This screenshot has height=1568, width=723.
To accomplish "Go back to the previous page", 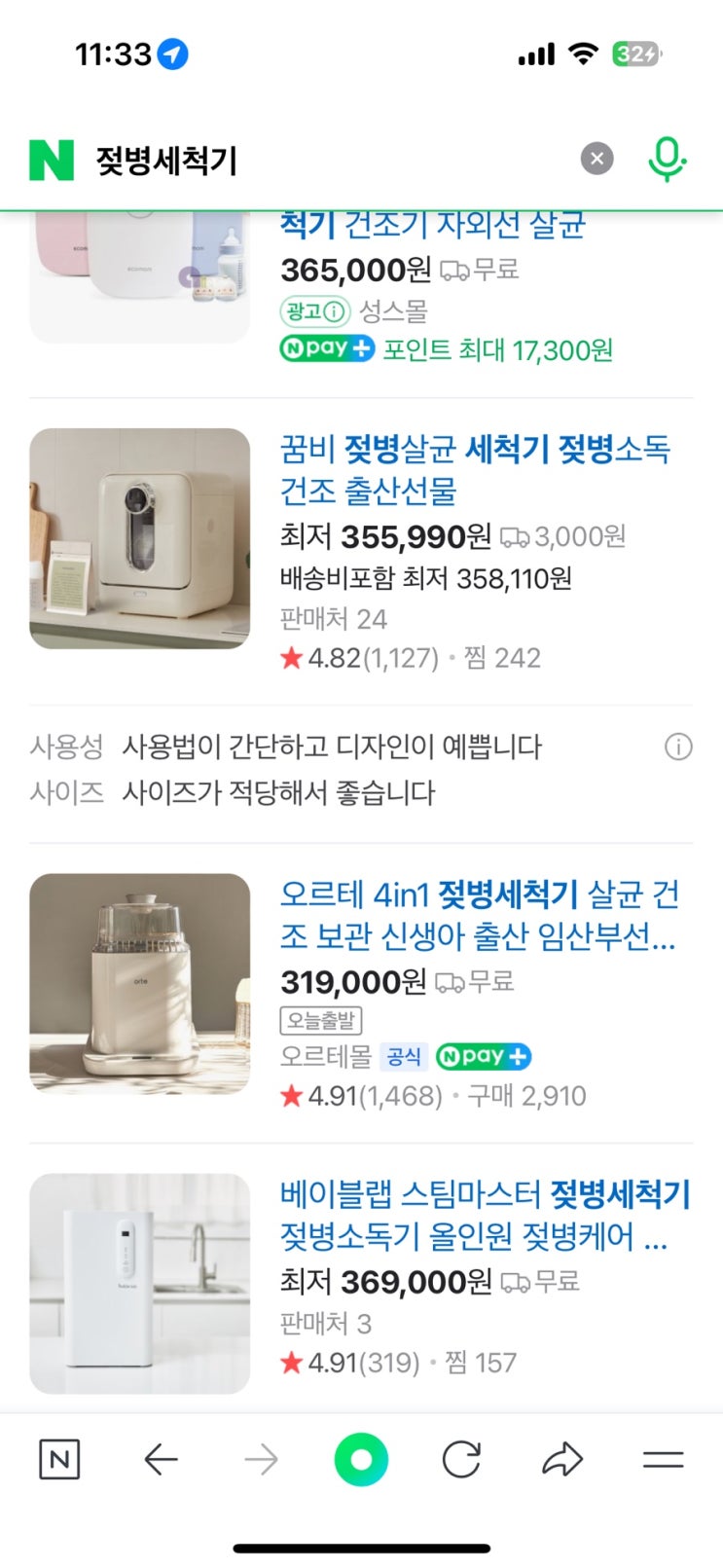I will tap(161, 1459).
